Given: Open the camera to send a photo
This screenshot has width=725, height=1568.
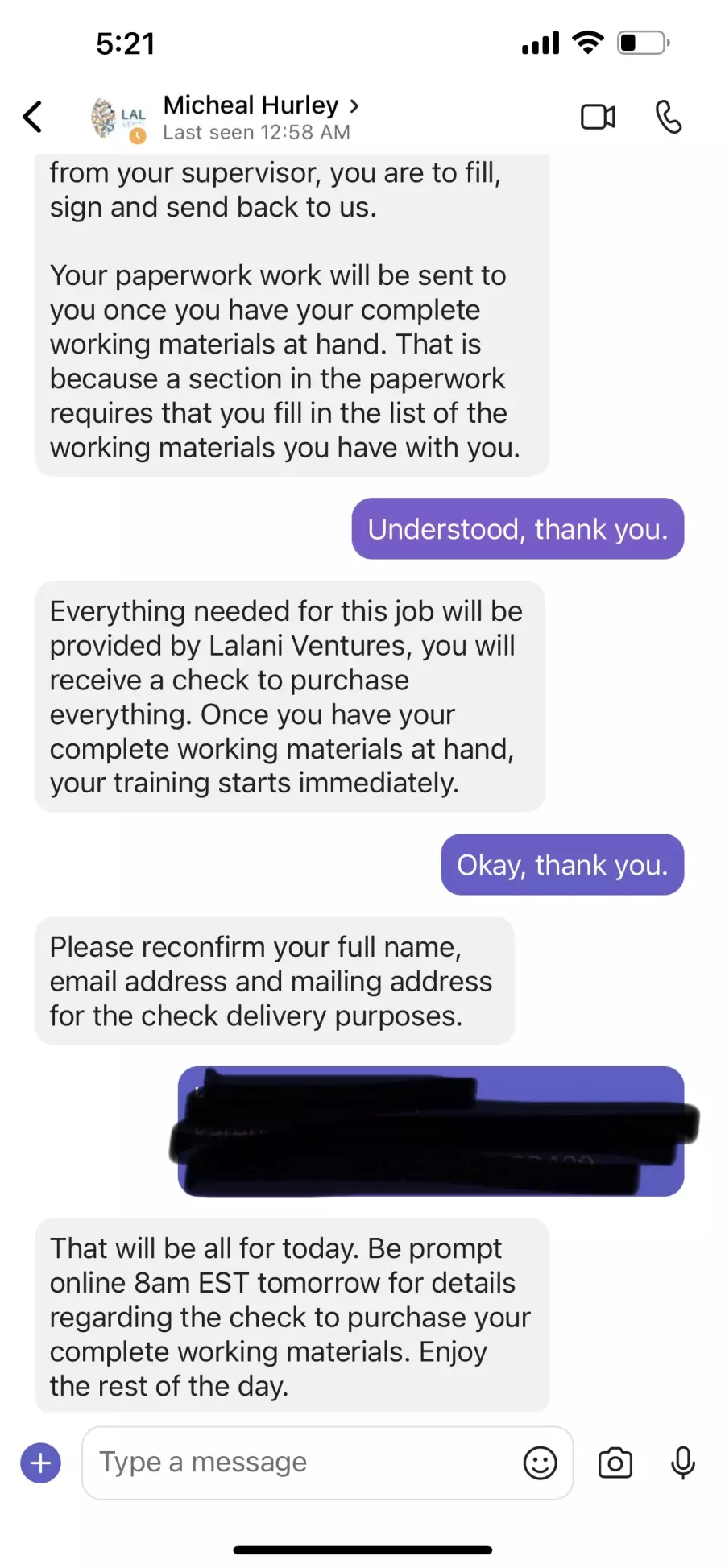Looking at the screenshot, I should point(615,1463).
